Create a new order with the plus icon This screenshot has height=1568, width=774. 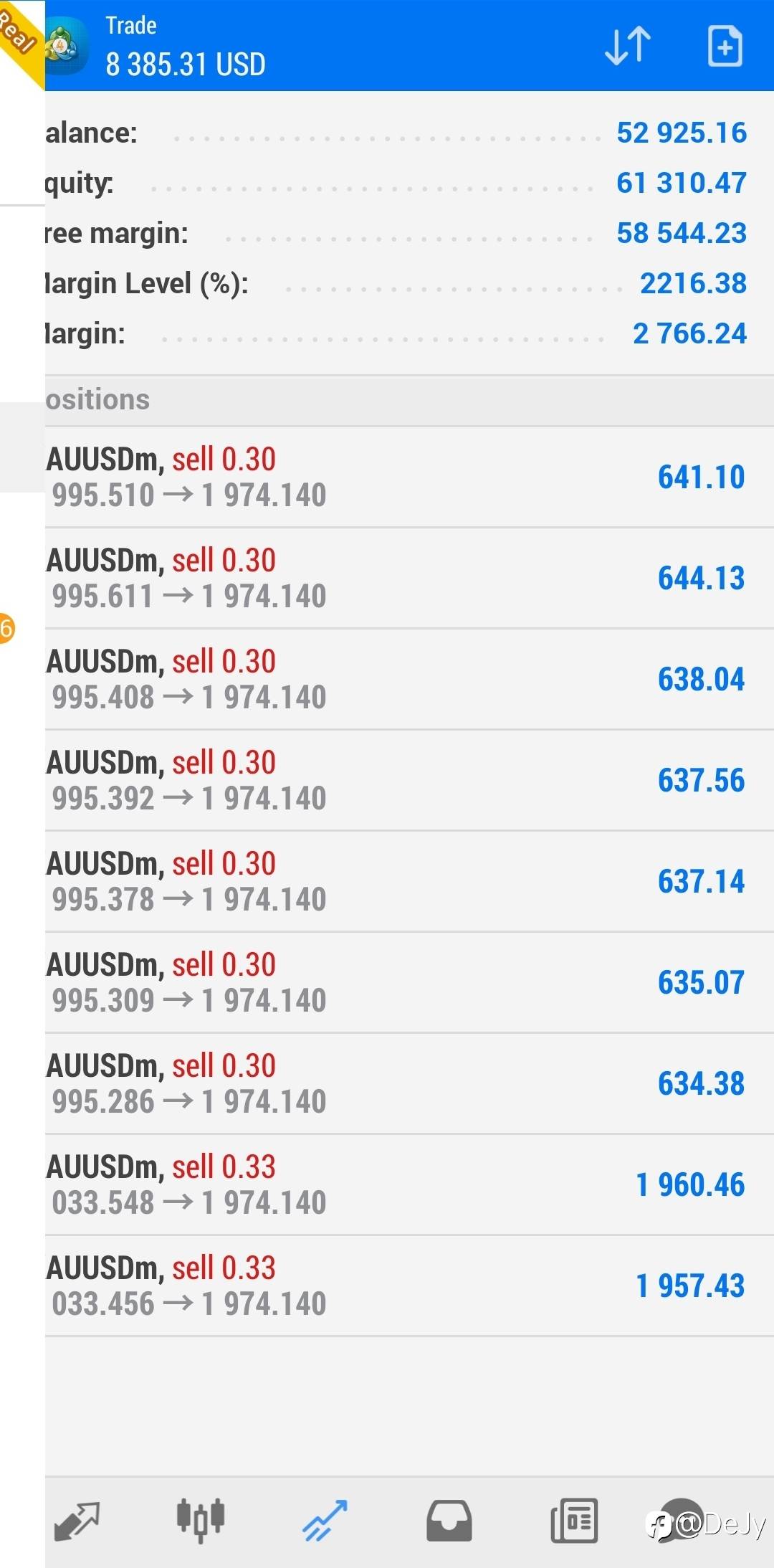725,47
